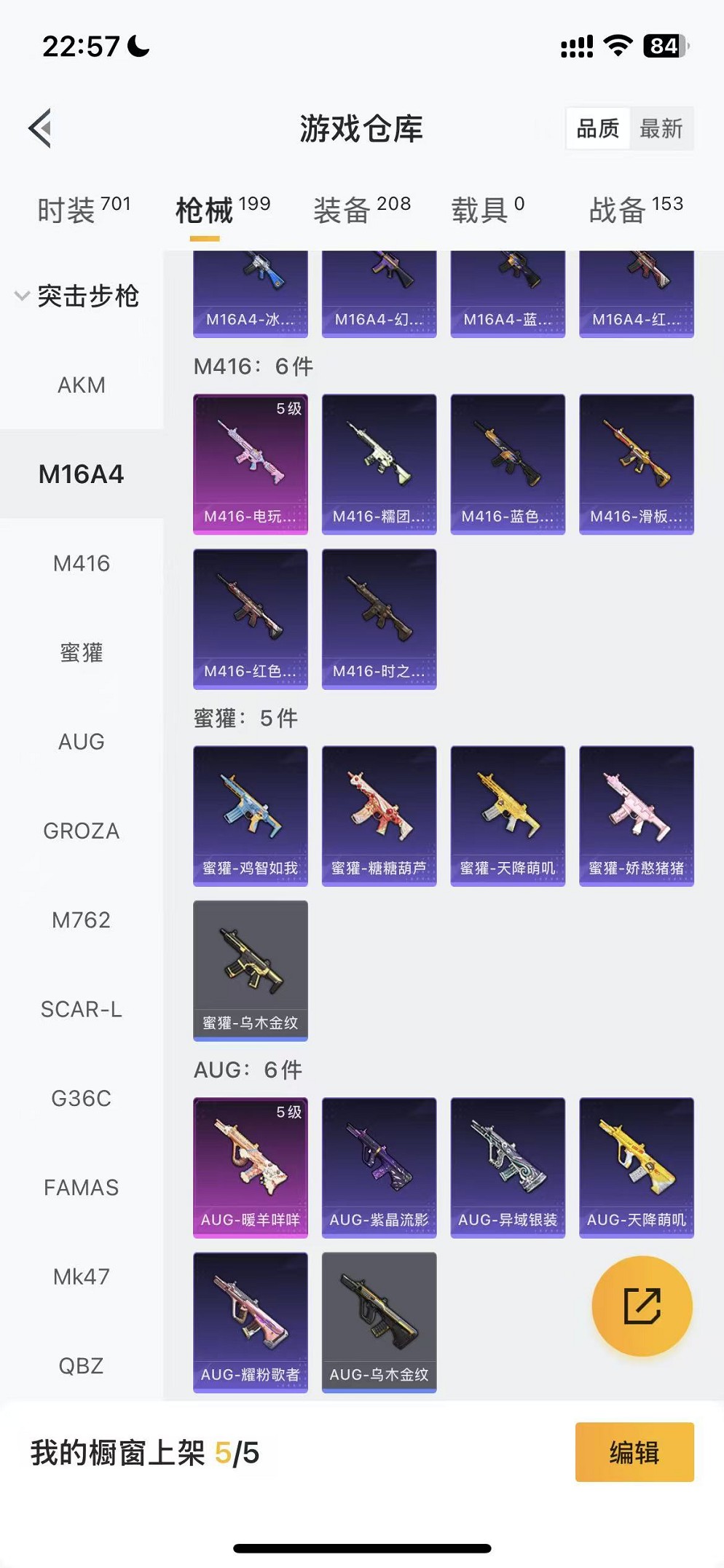Open the AUG-暖羊咩咩 skin tile
The image size is (724, 1568).
251,1167
